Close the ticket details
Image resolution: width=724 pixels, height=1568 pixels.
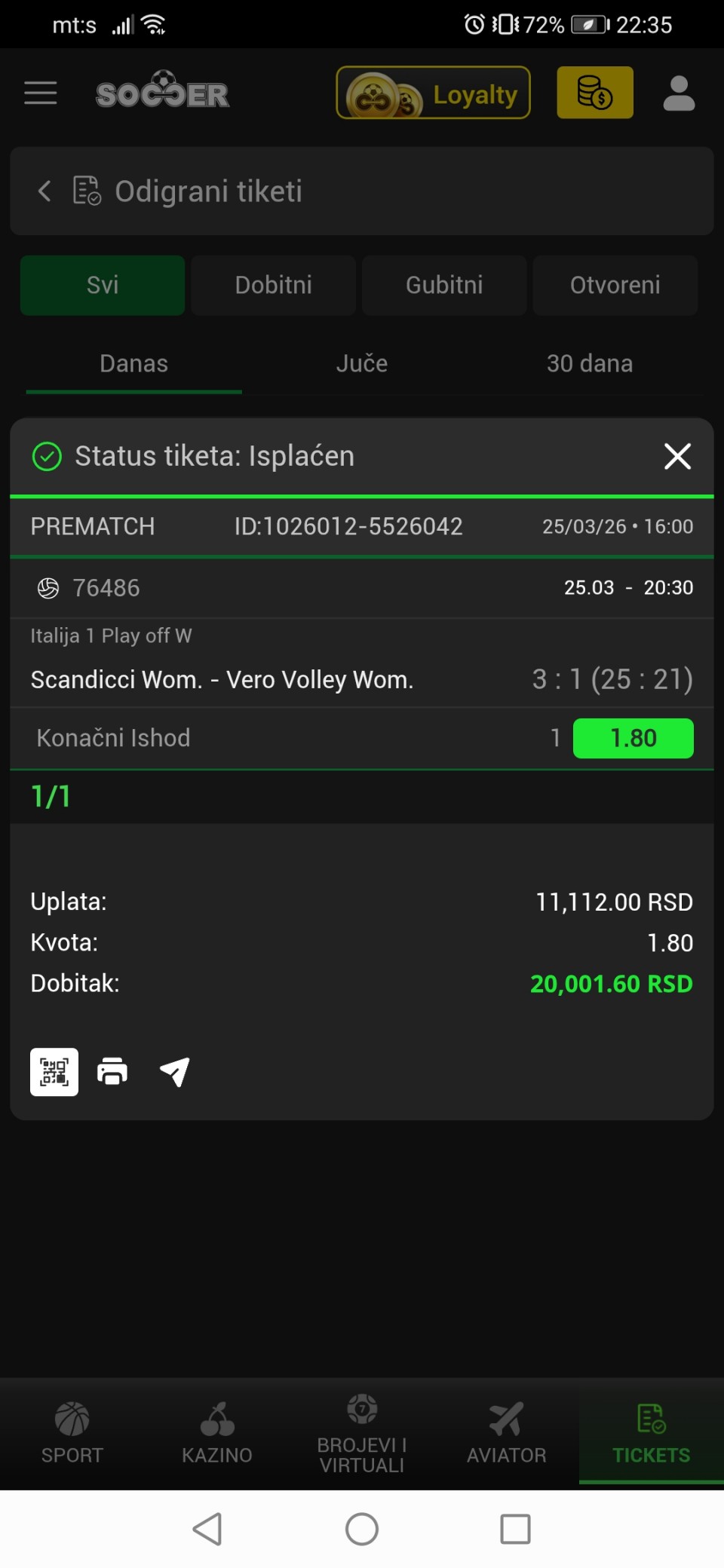677,456
